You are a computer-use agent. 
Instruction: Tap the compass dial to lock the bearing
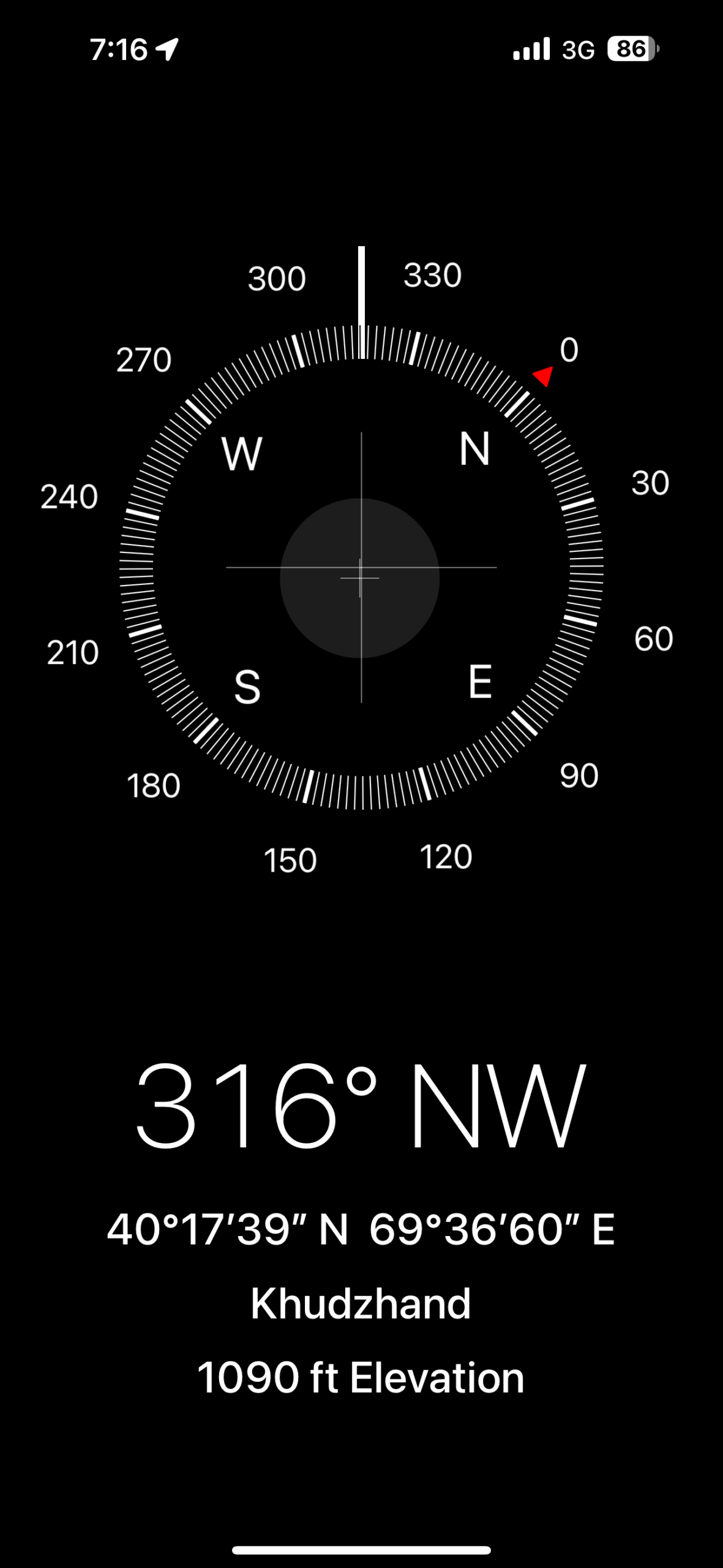click(361, 568)
